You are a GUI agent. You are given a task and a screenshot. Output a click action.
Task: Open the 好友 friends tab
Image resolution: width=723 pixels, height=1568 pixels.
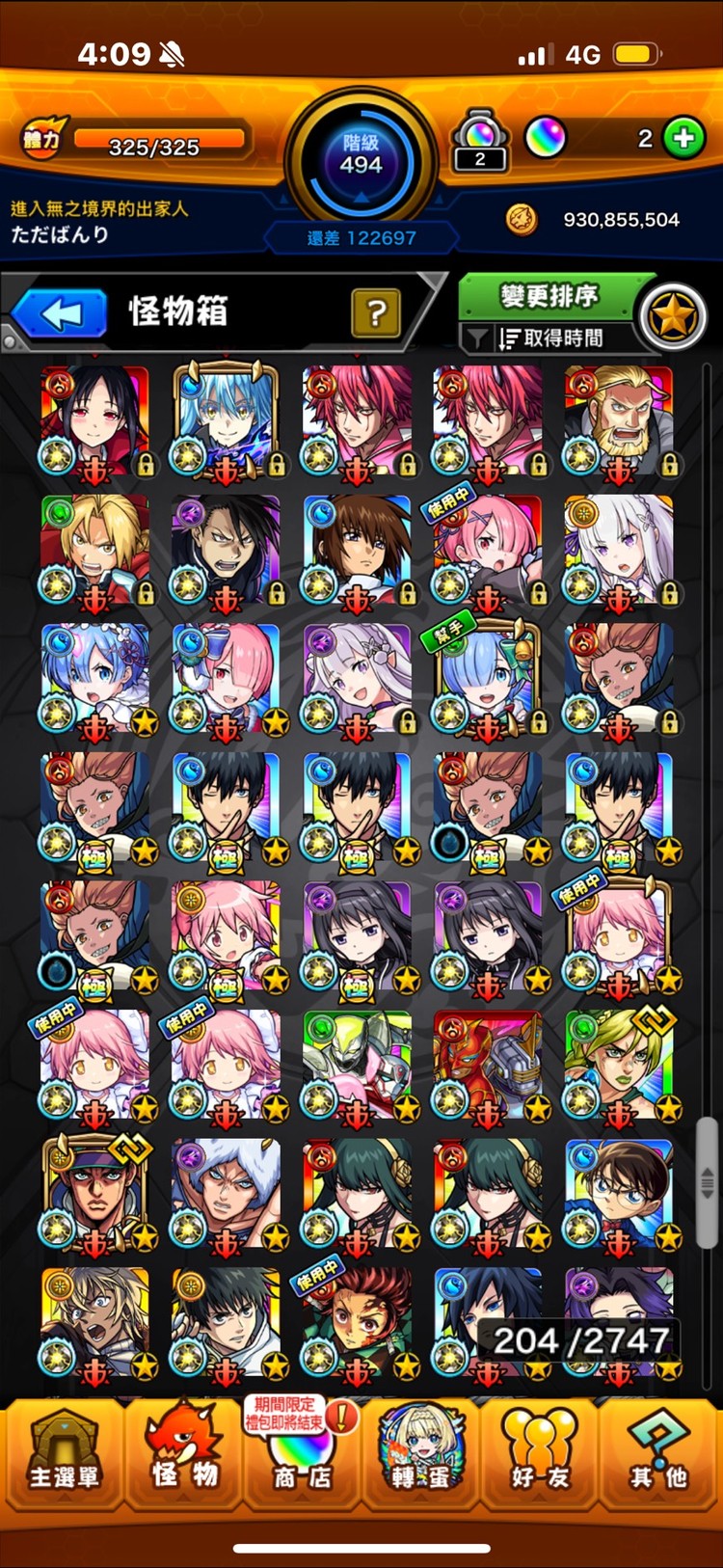pyautogui.click(x=540, y=1452)
